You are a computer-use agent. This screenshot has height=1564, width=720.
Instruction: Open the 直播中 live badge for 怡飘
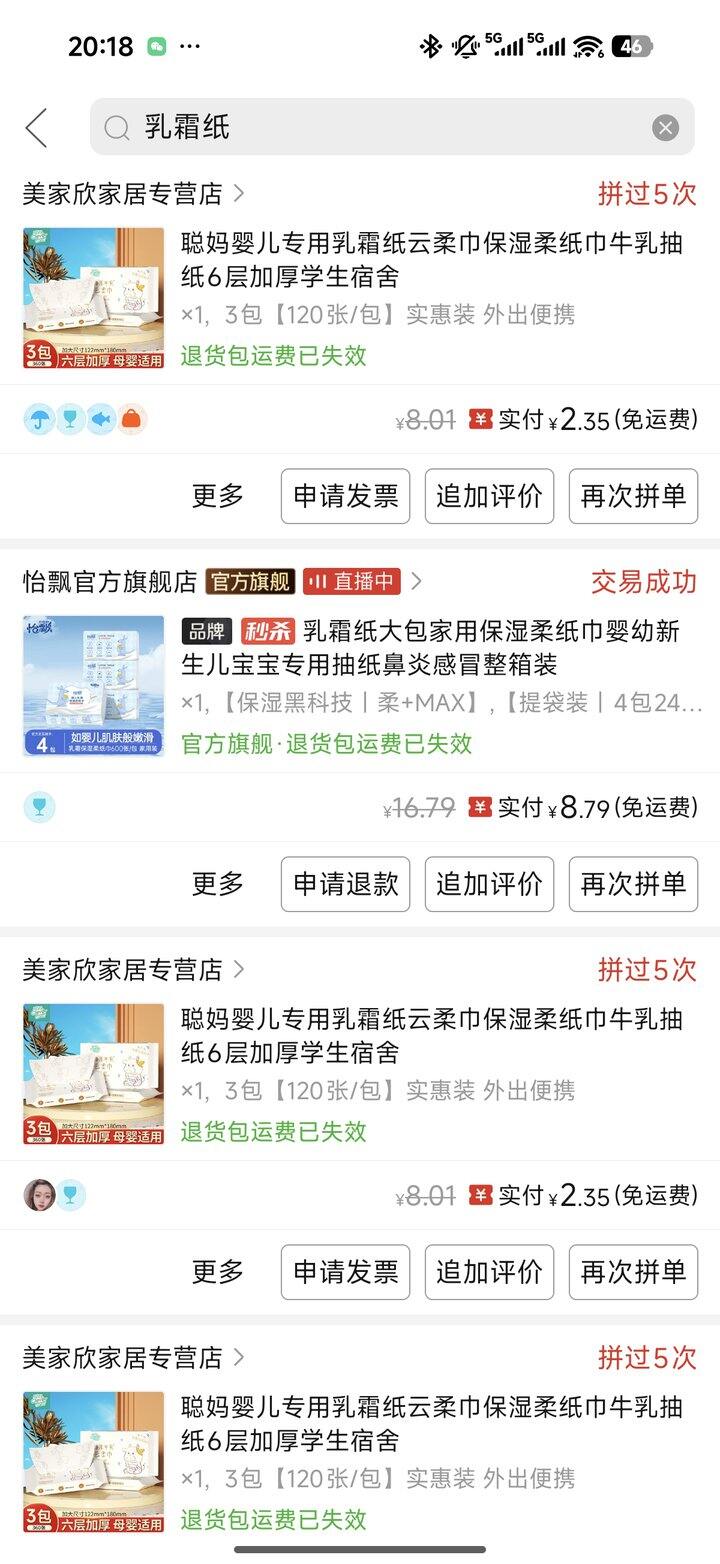pos(351,581)
